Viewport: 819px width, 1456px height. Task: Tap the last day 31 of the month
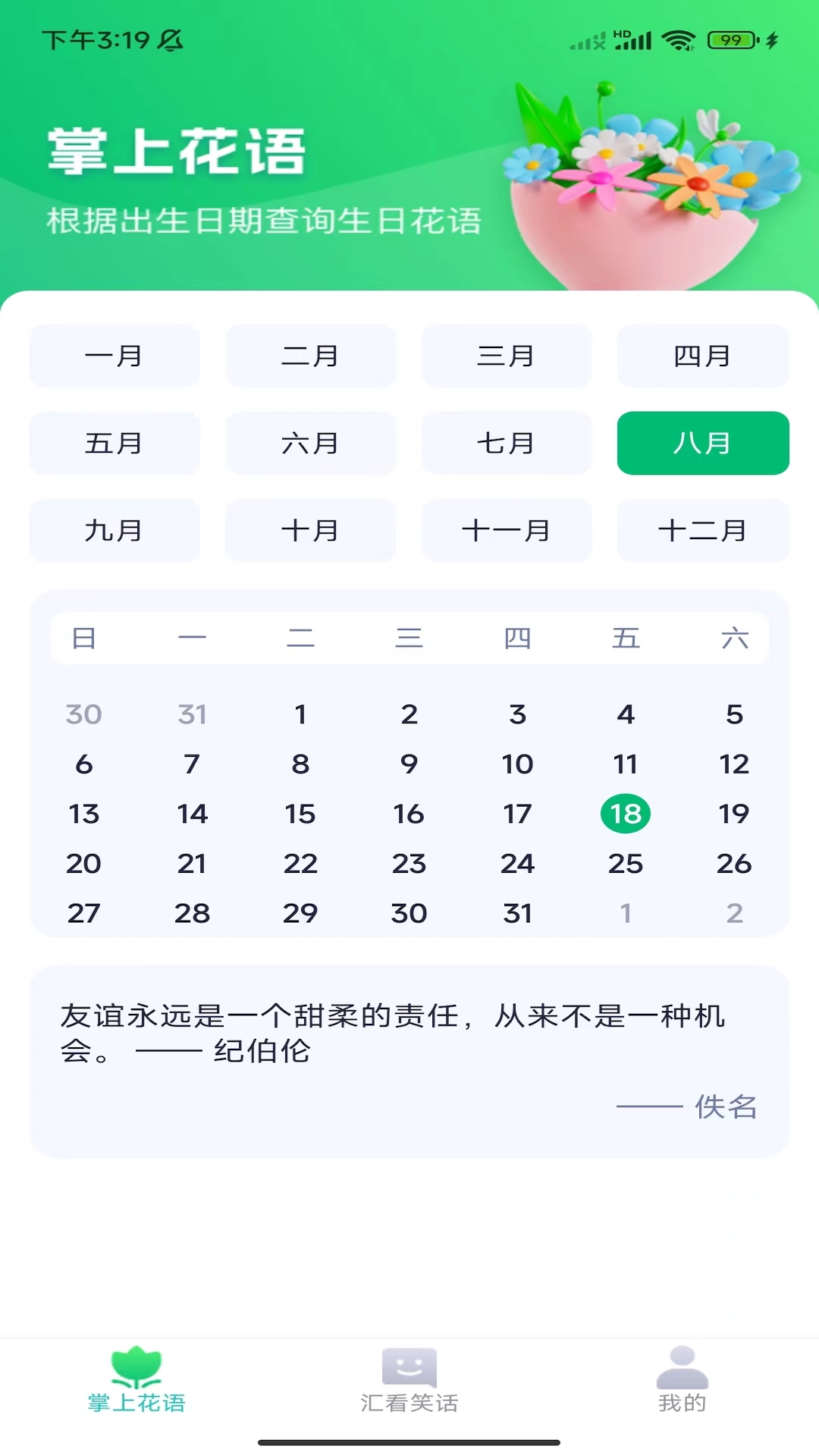517,913
